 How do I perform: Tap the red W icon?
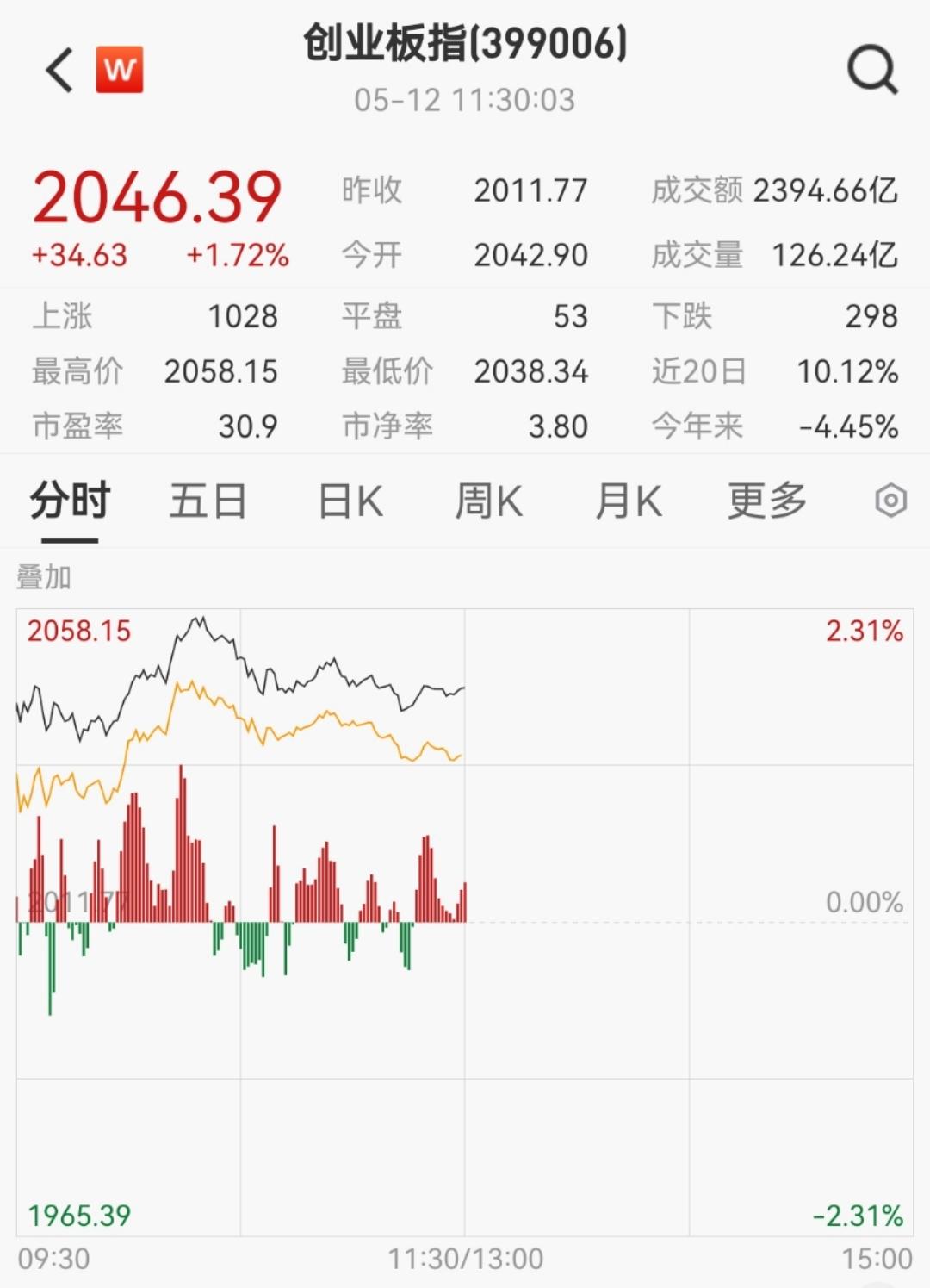click(x=120, y=70)
